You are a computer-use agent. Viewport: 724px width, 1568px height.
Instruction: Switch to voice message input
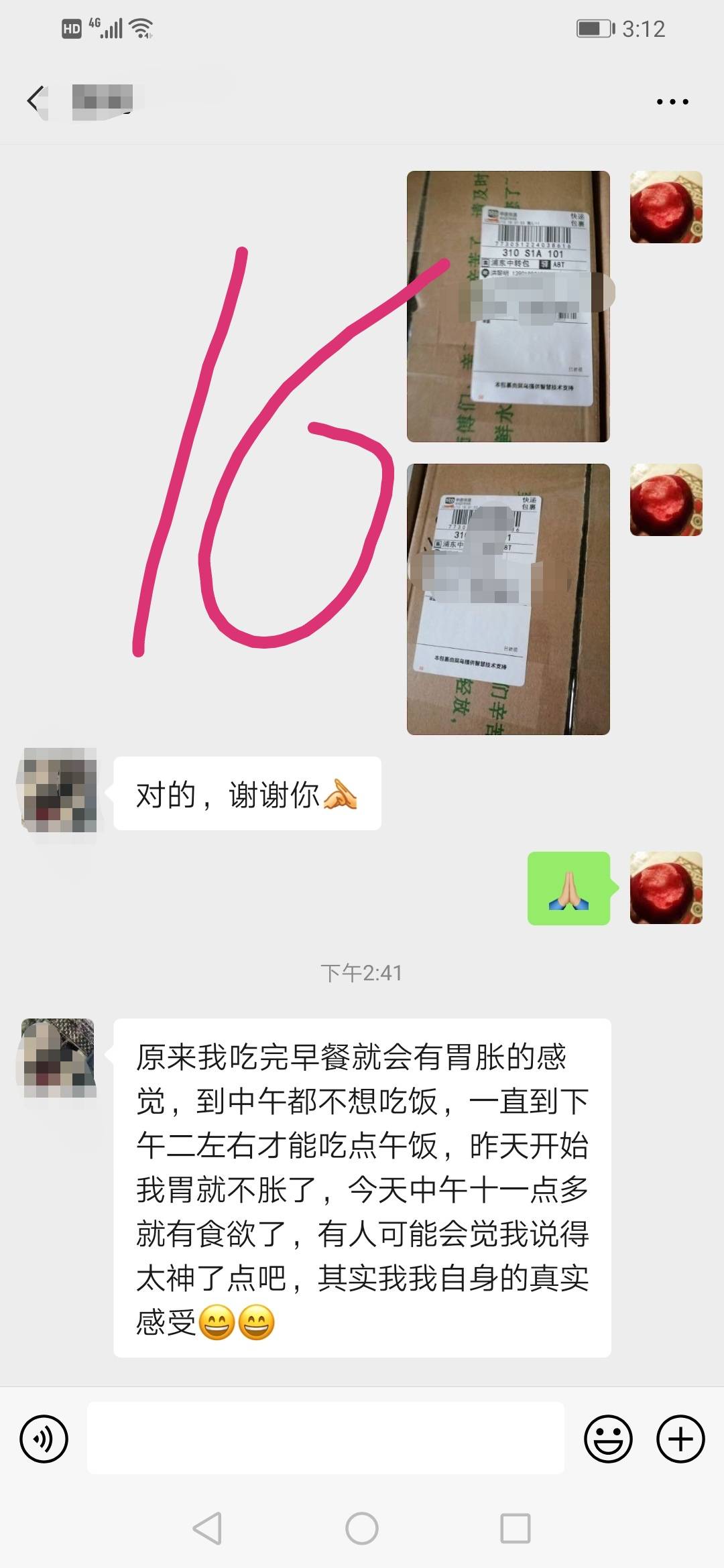pyautogui.click(x=44, y=1439)
